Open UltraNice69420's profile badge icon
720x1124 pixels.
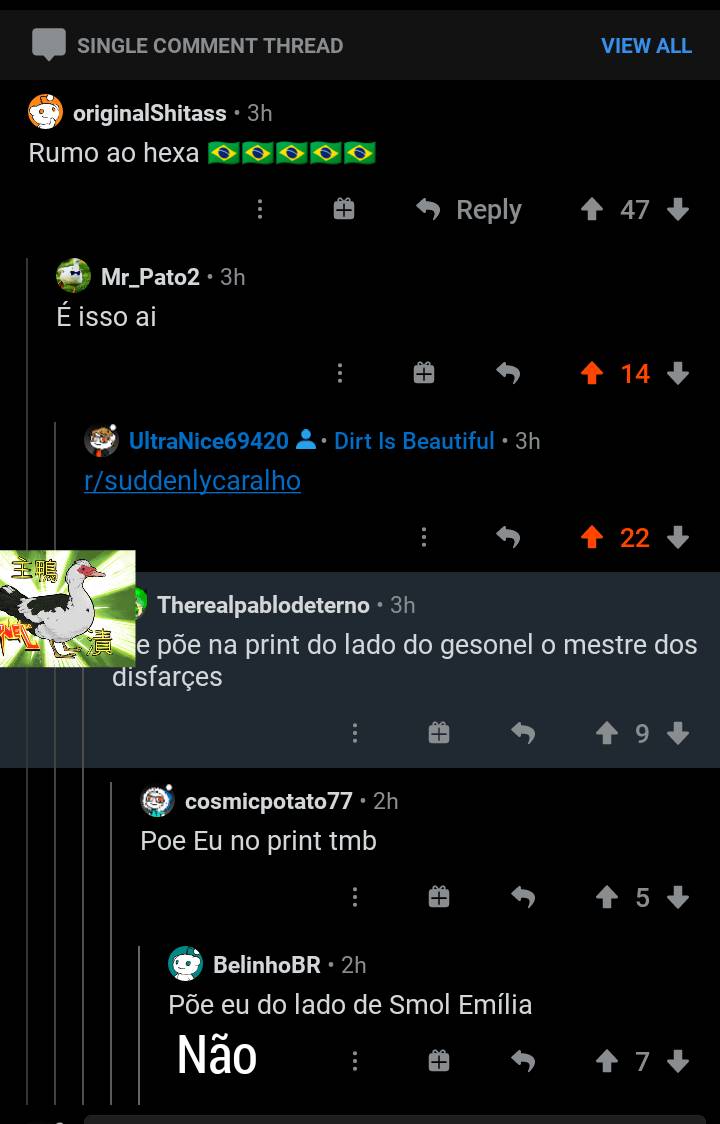(308, 439)
